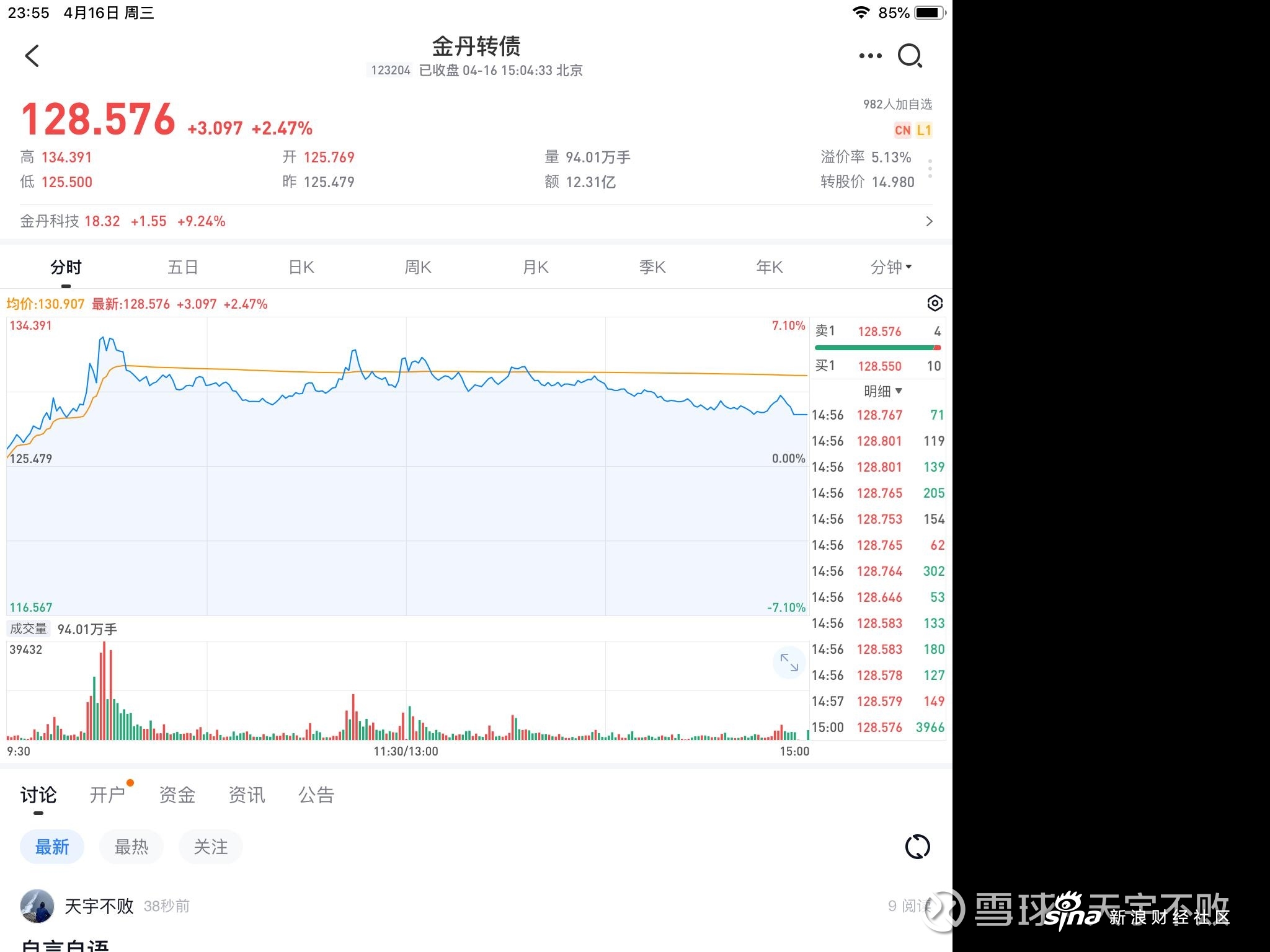Image resolution: width=1270 pixels, height=952 pixels.
Task: Refresh the discussion feed
Action: [x=917, y=847]
